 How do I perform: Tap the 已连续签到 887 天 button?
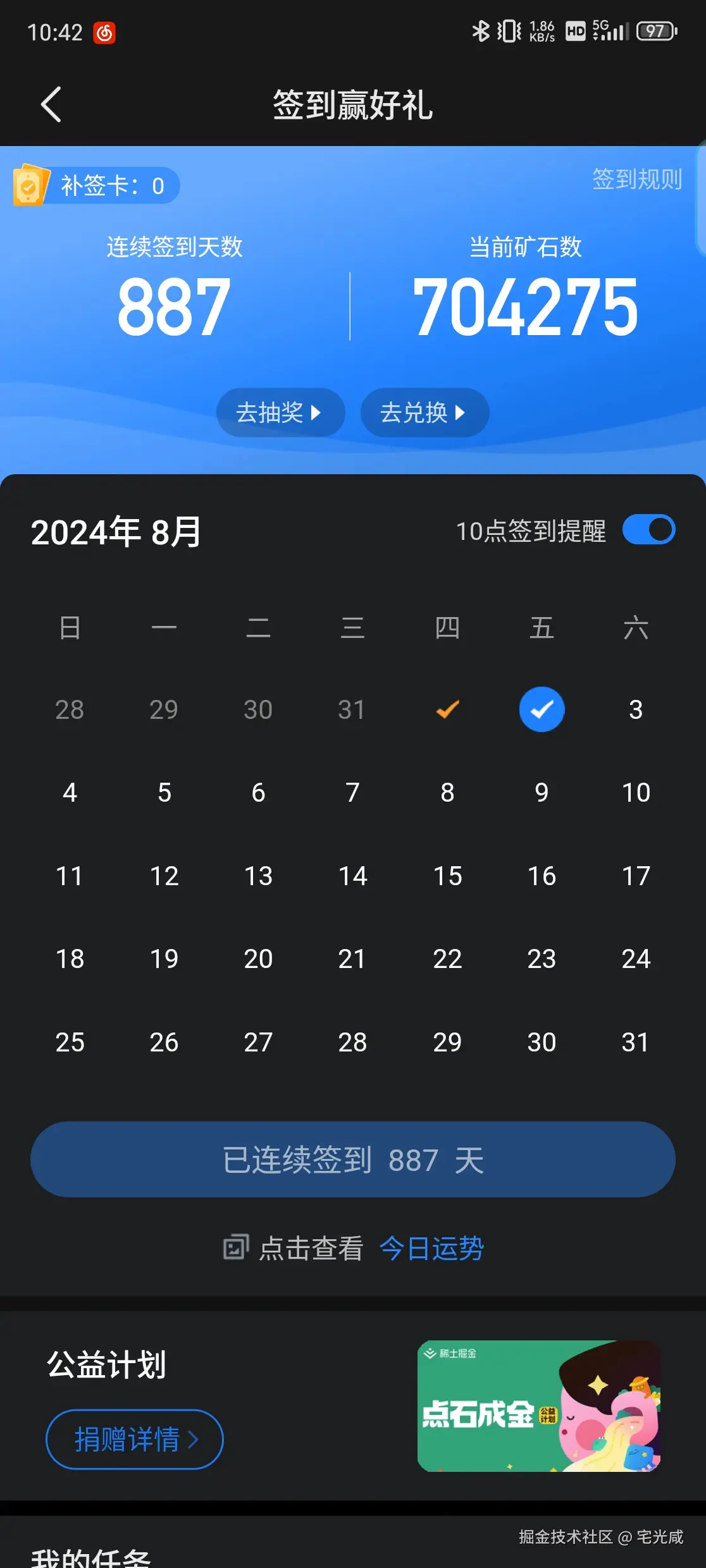tap(353, 1160)
